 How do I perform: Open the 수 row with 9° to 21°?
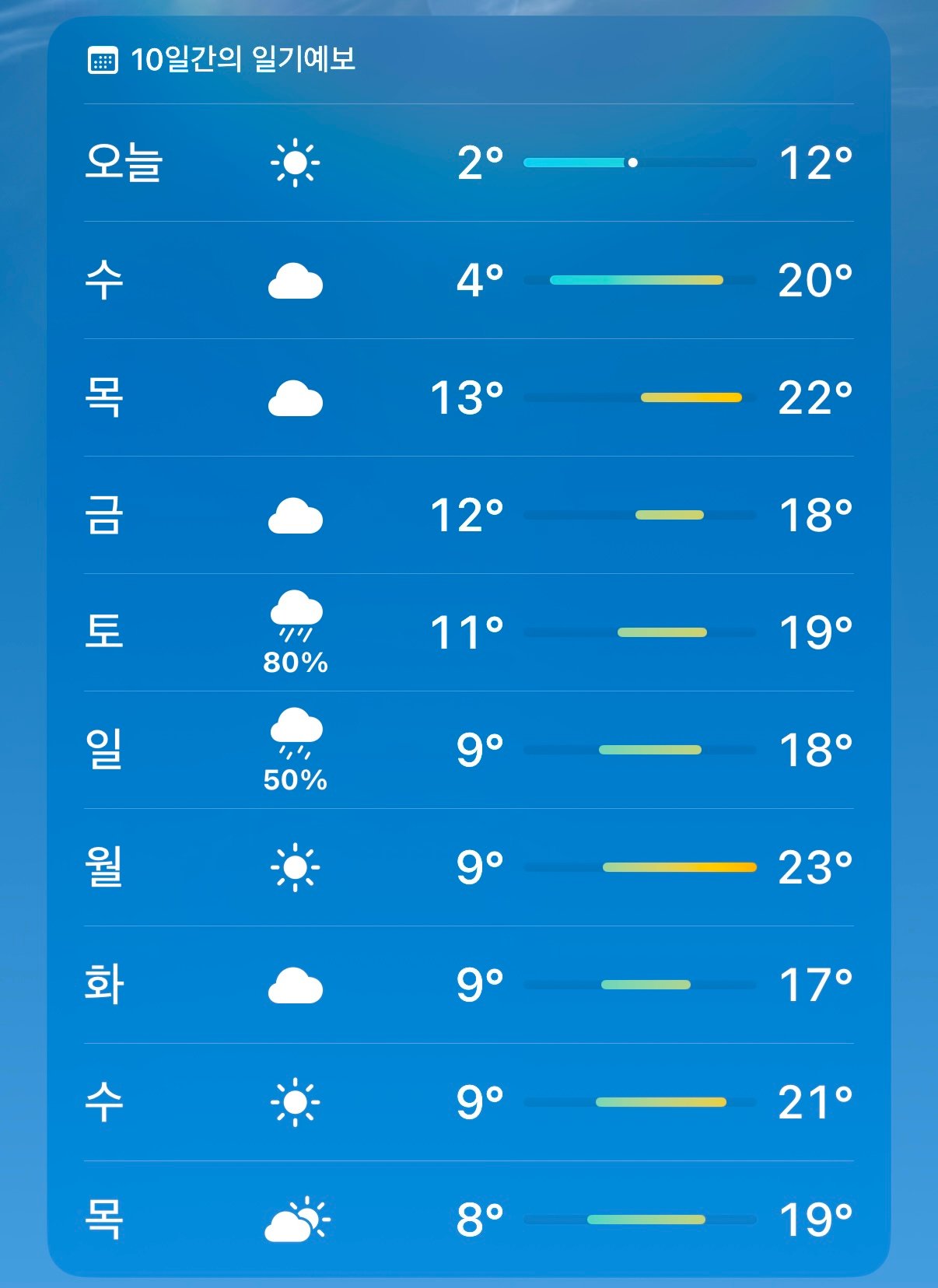469,1102
